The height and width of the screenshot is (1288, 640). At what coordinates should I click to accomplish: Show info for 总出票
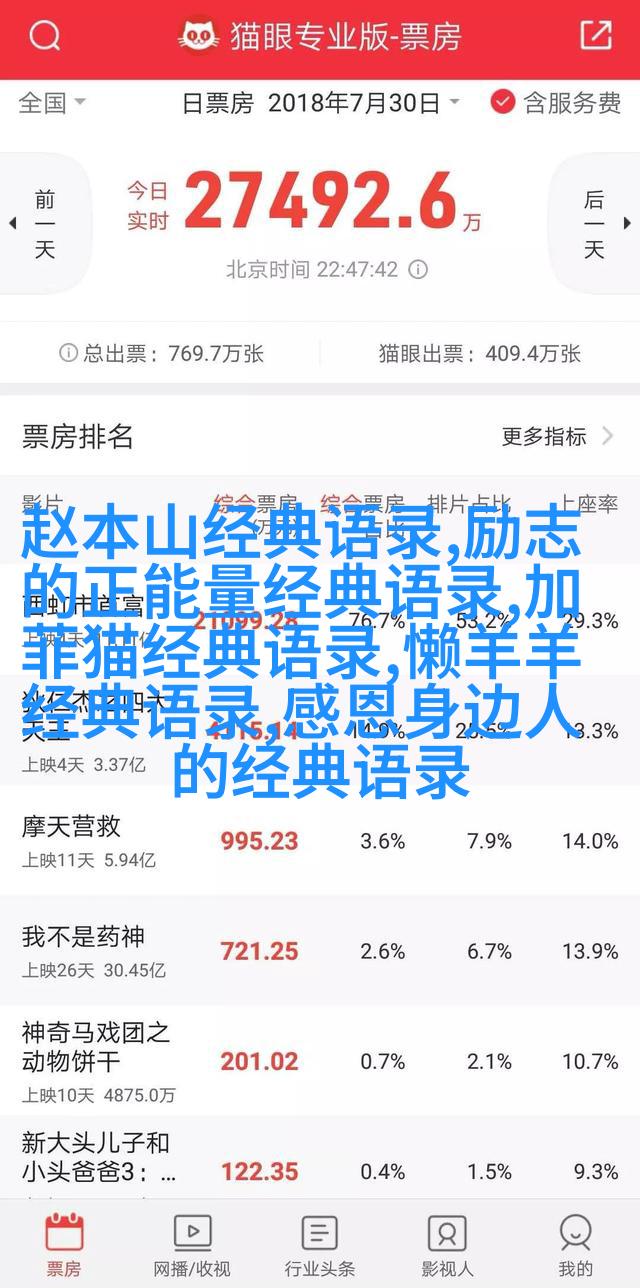(x=68, y=353)
